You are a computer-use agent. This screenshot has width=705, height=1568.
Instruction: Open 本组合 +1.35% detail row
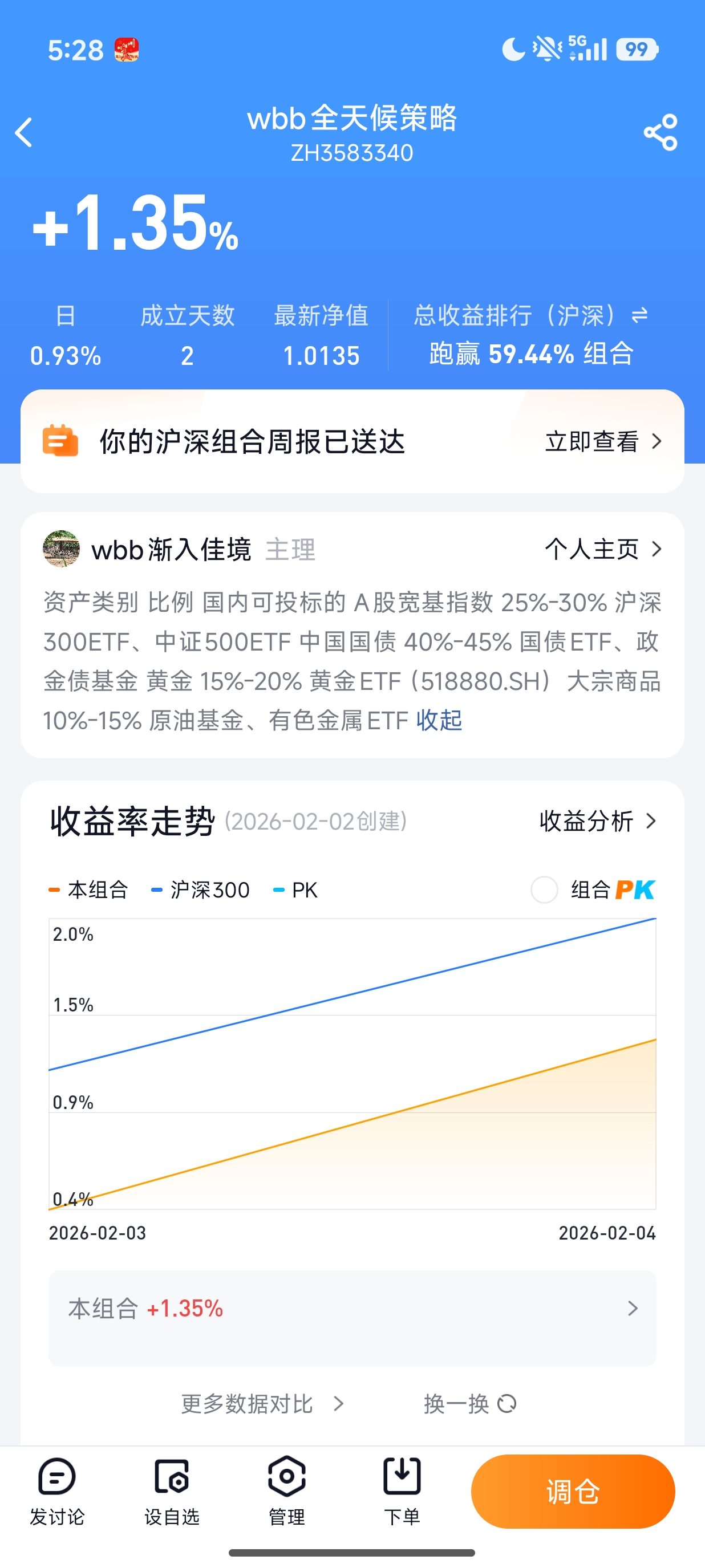coord(352,1309)
